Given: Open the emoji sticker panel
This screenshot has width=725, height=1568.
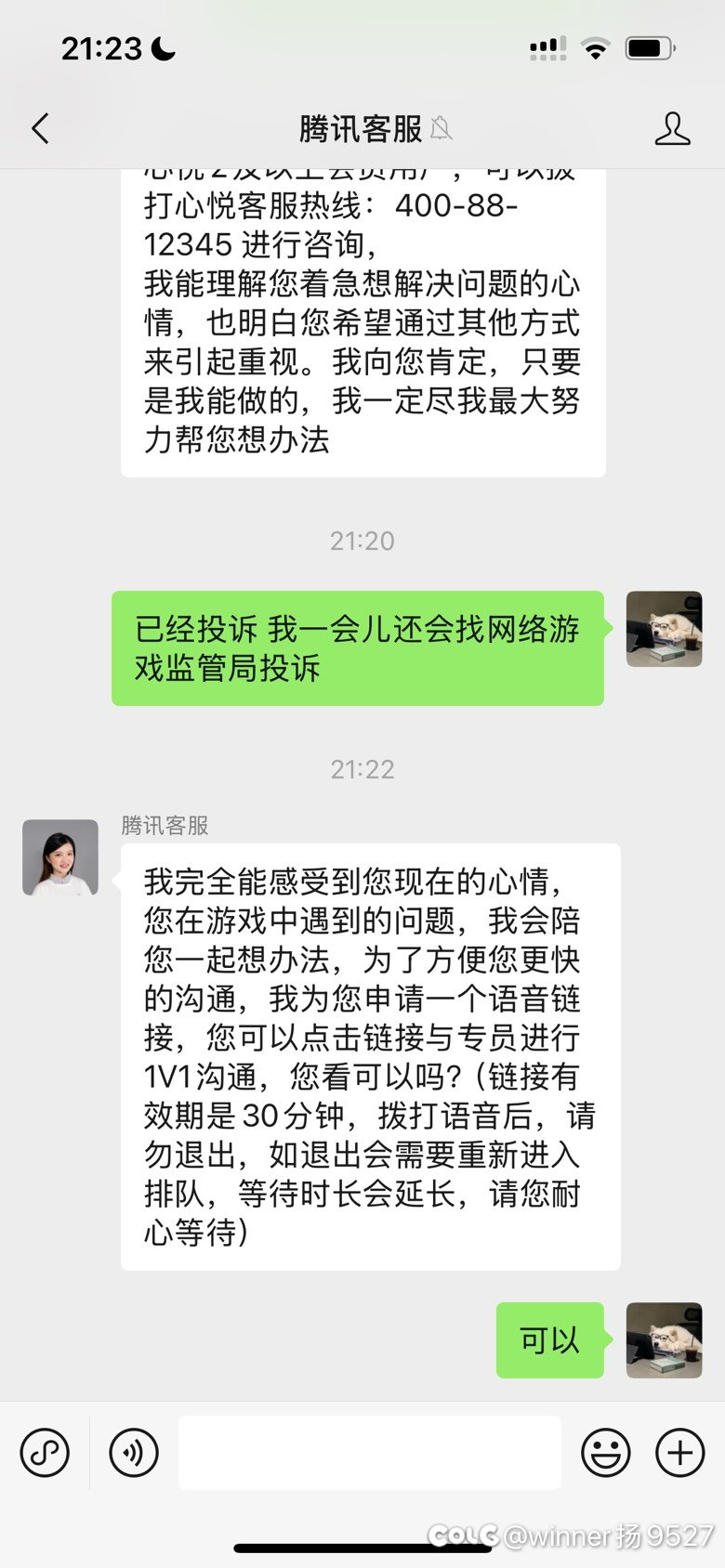Looking at the screenshot, I should pyautogui.click(x=605, y=1452).
